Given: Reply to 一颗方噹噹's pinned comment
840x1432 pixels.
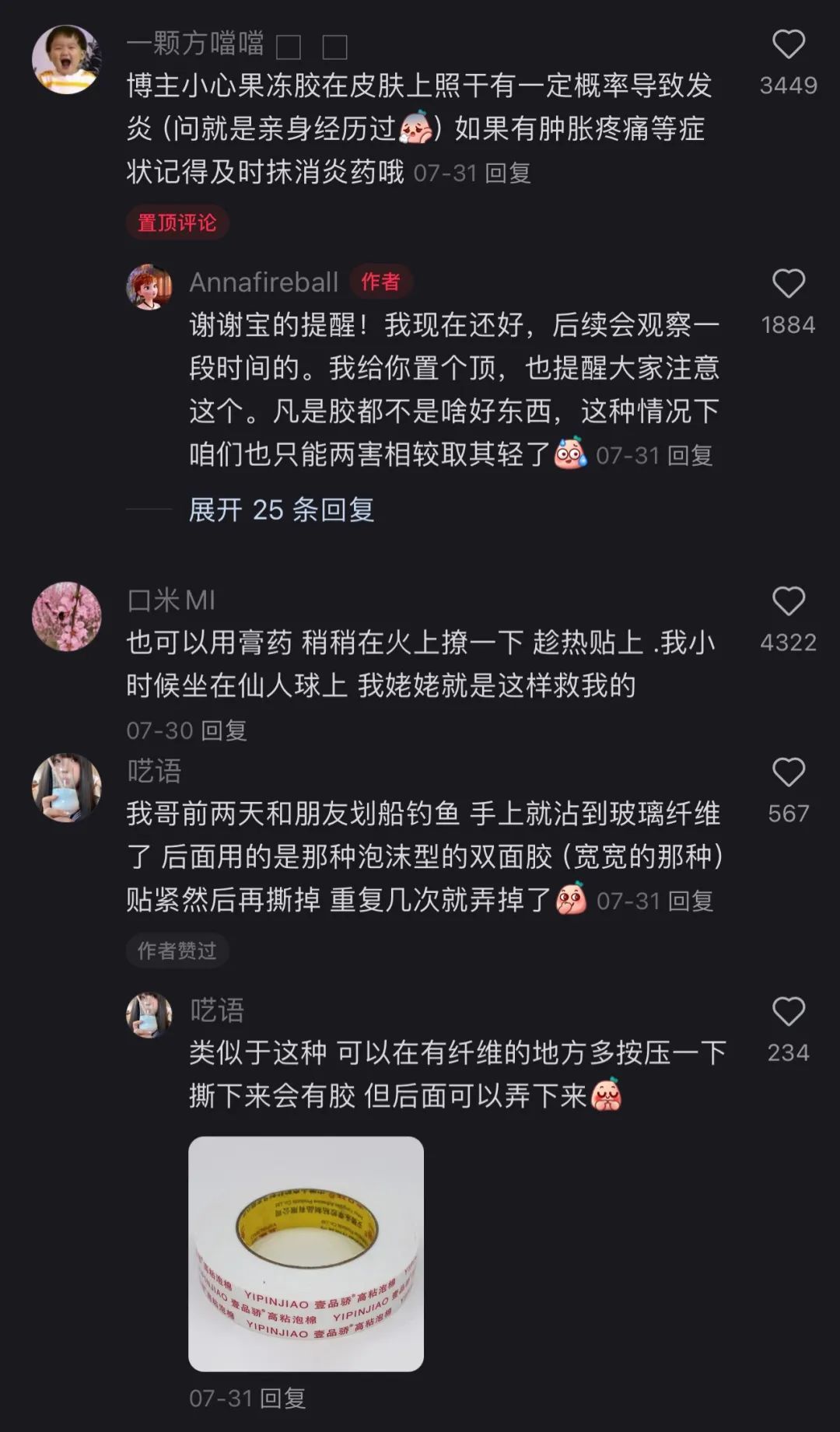Looking at the screenshot, I should tap(508, 173).
